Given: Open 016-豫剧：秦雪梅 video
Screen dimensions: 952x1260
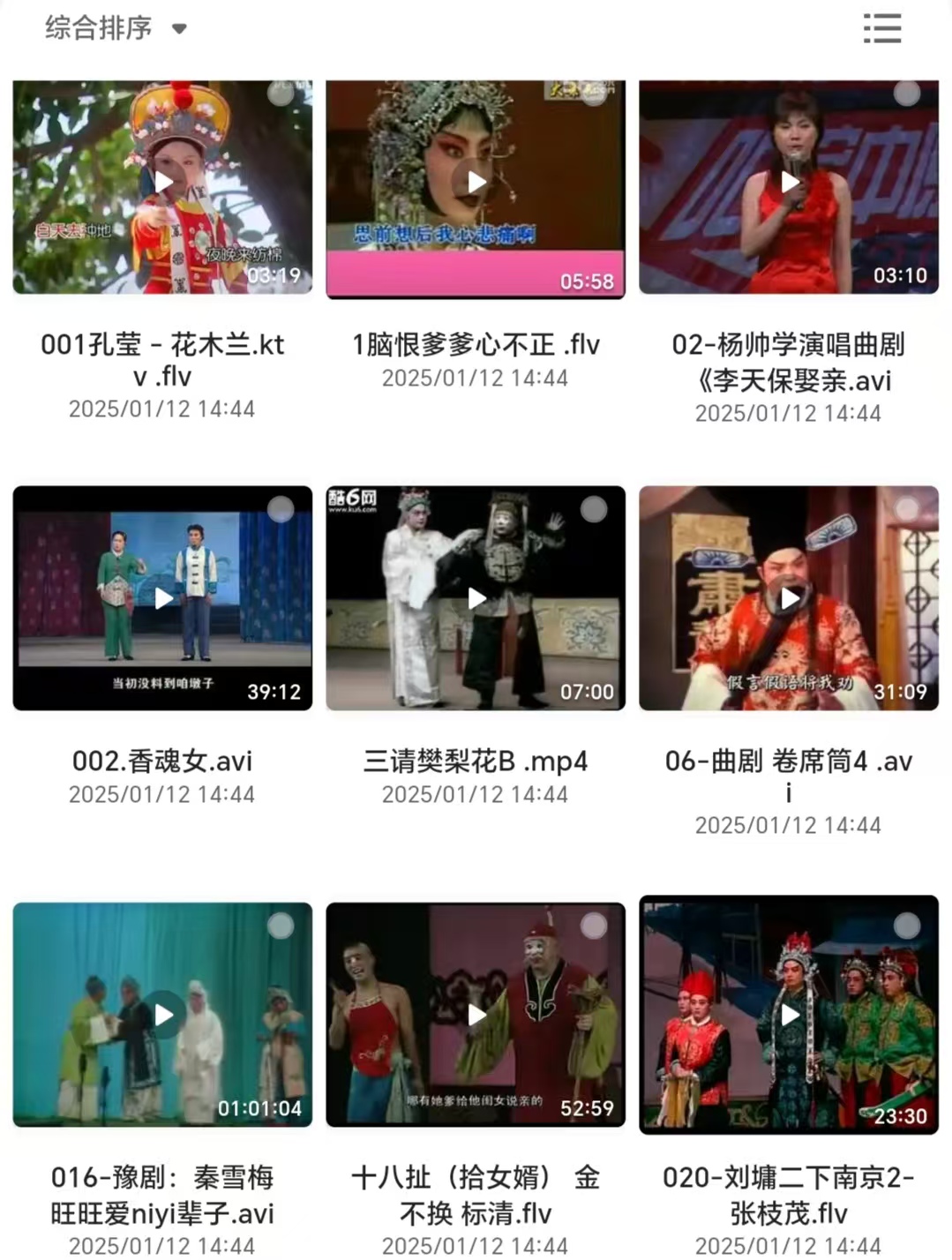Looking at the screenshot, I should point(163,1015).
